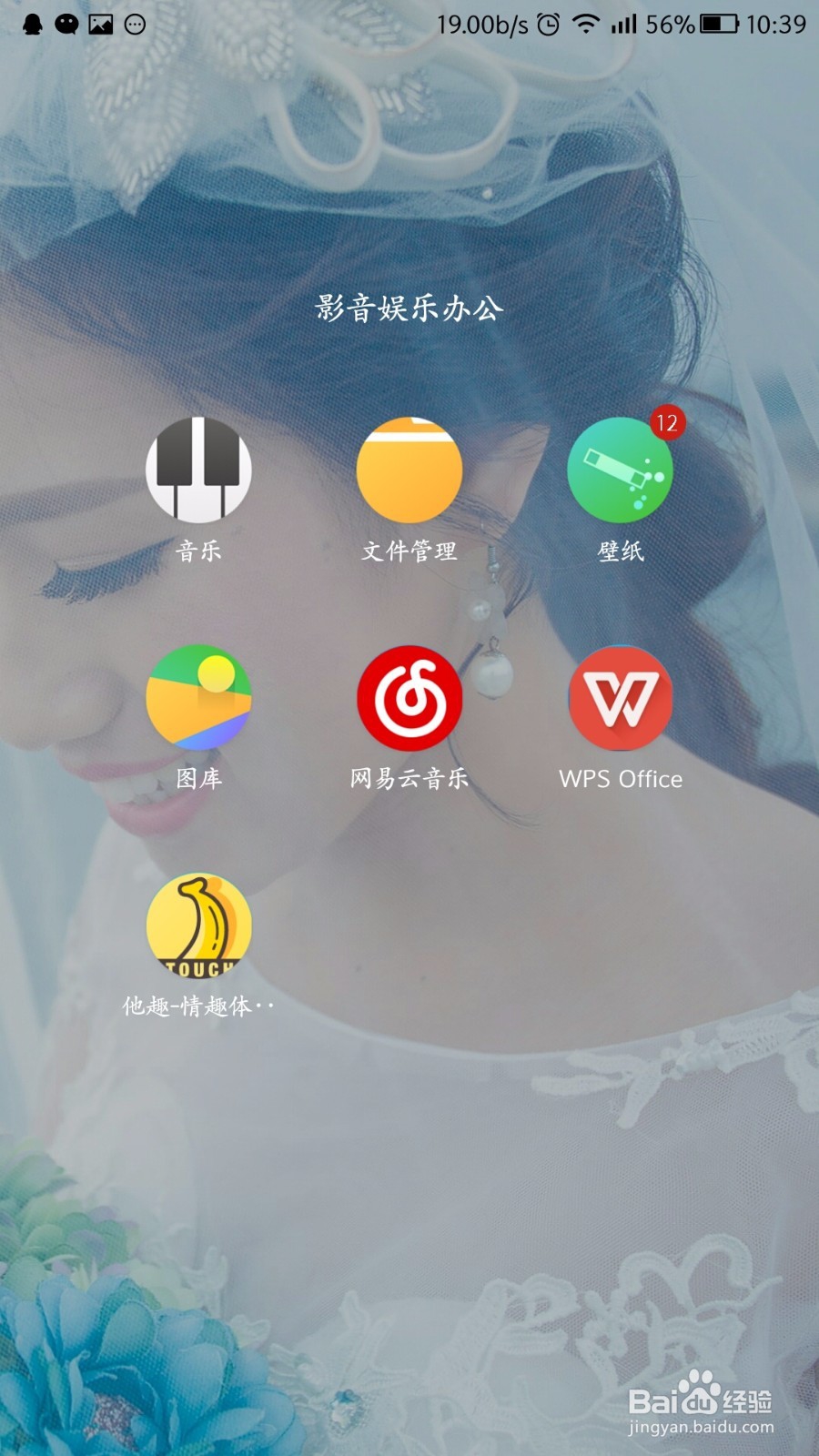Image resolution: width=819 pixels, height=1456 pixels.
Task: Launch WPS Office
Action: coord(621,701)
